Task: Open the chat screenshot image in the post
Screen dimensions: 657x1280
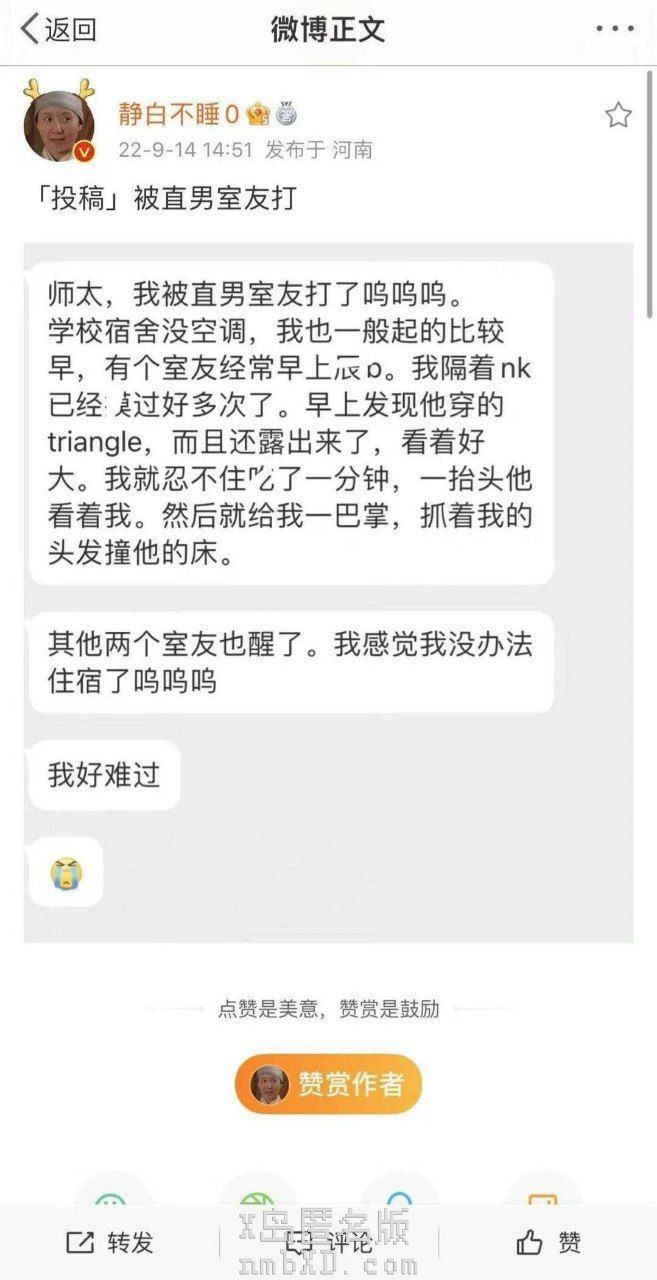Action: coord(328,590)
